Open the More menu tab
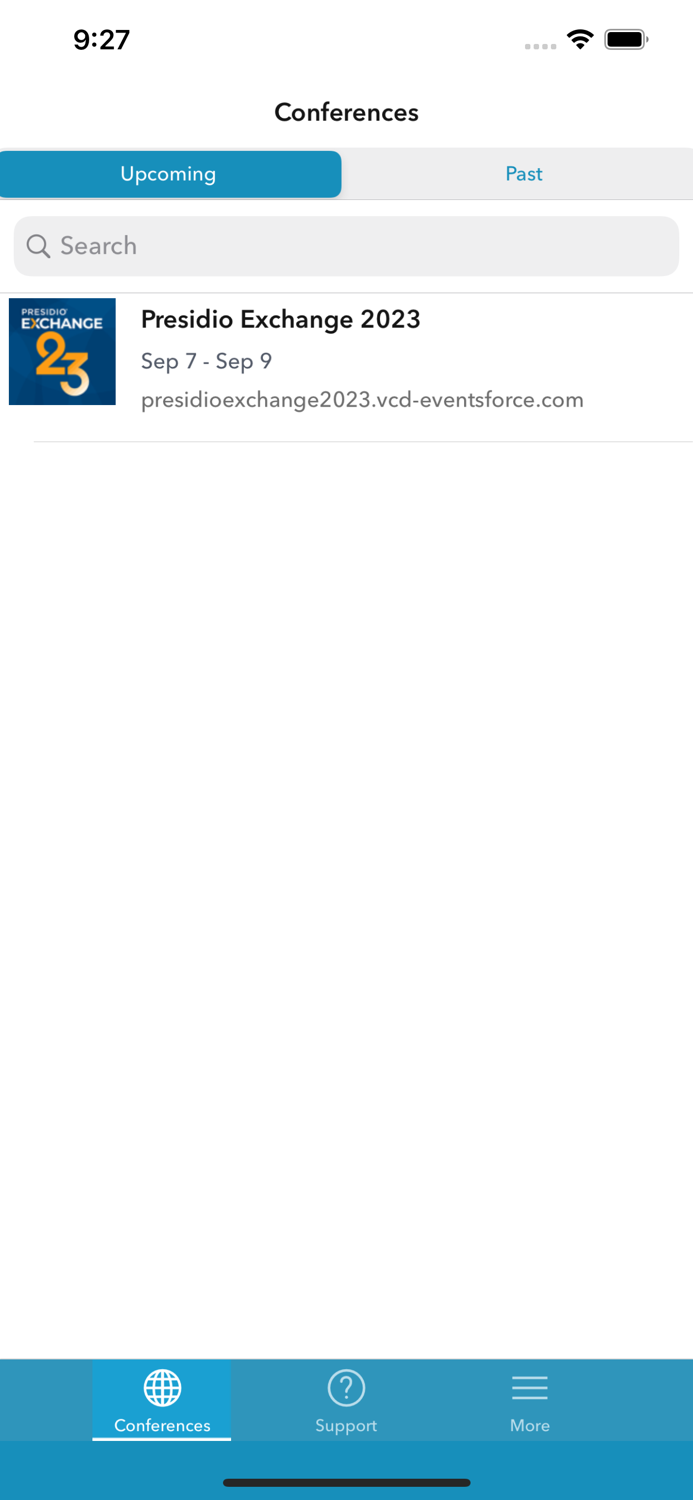This screenshot has height=1500, width=693. coord(530,1400)
